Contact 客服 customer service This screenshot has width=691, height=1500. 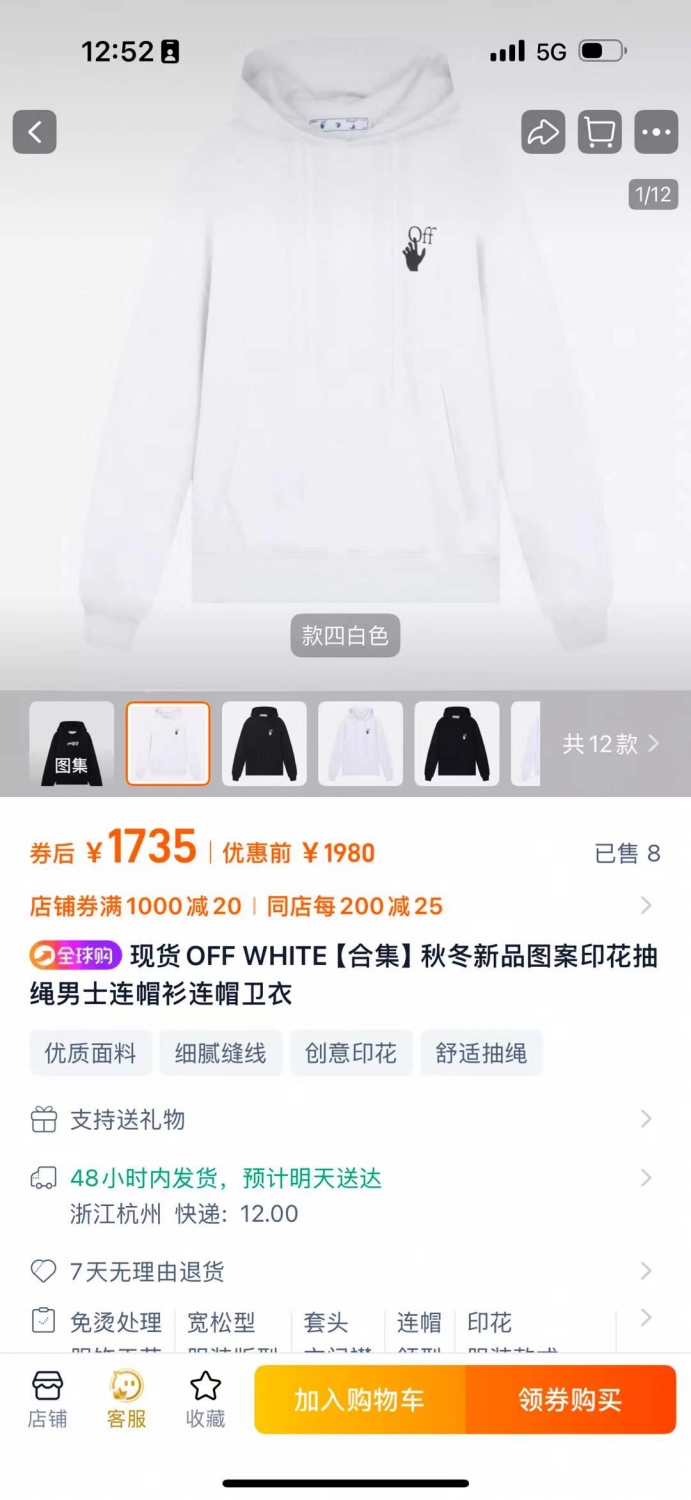tap(126, 1400)
